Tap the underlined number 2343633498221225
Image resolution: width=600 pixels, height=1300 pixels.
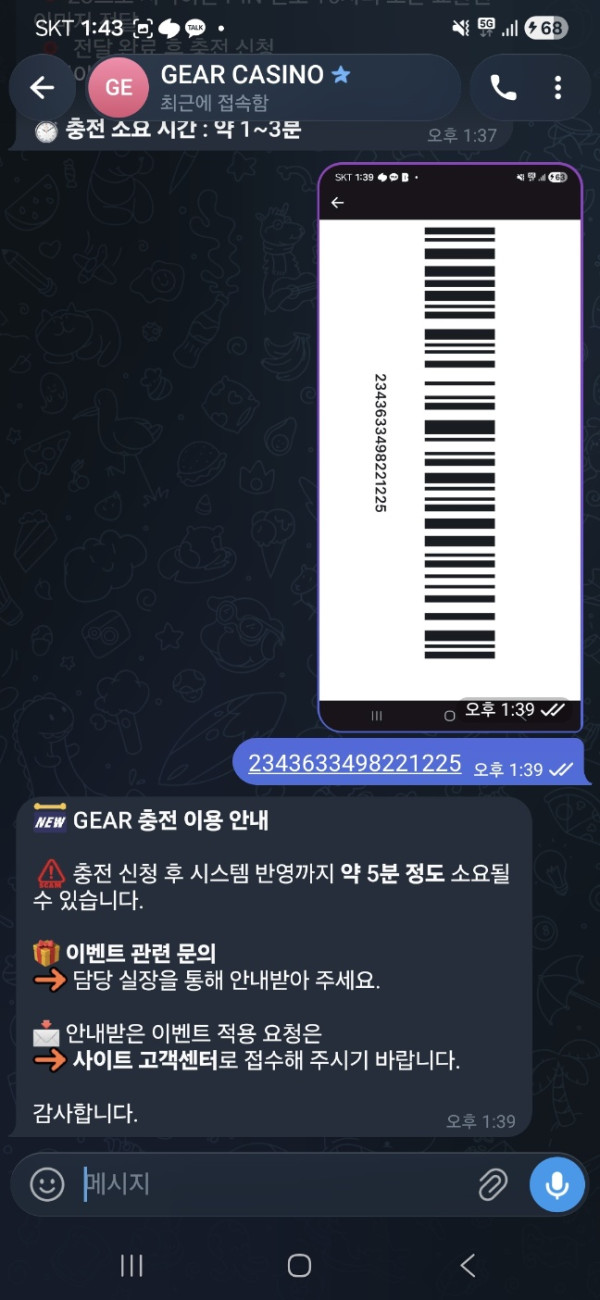tap(354, 764)
